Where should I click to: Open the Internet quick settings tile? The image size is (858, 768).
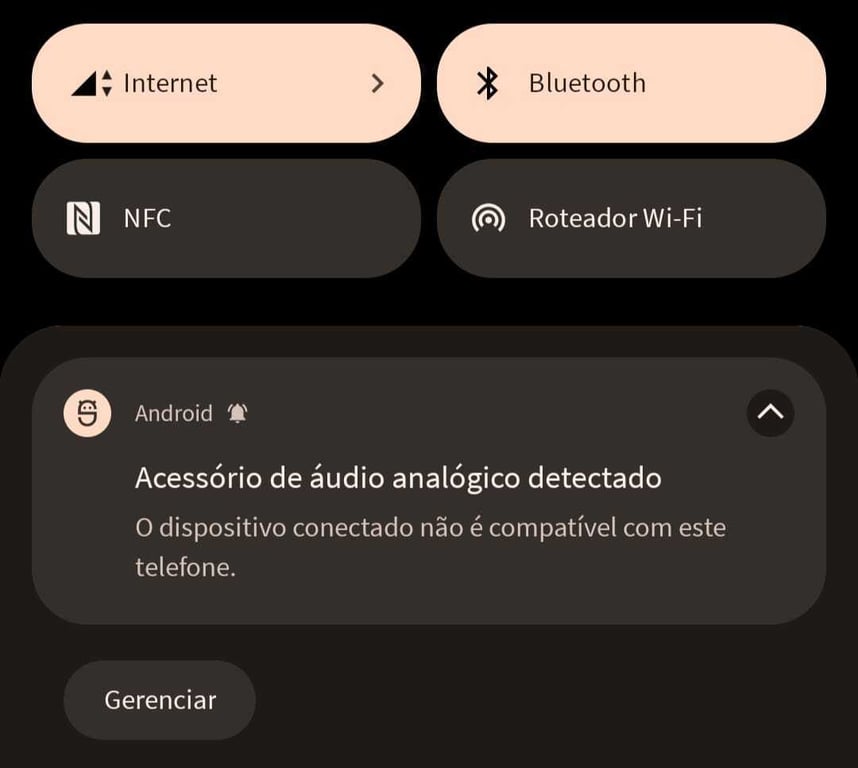(226, 83)
